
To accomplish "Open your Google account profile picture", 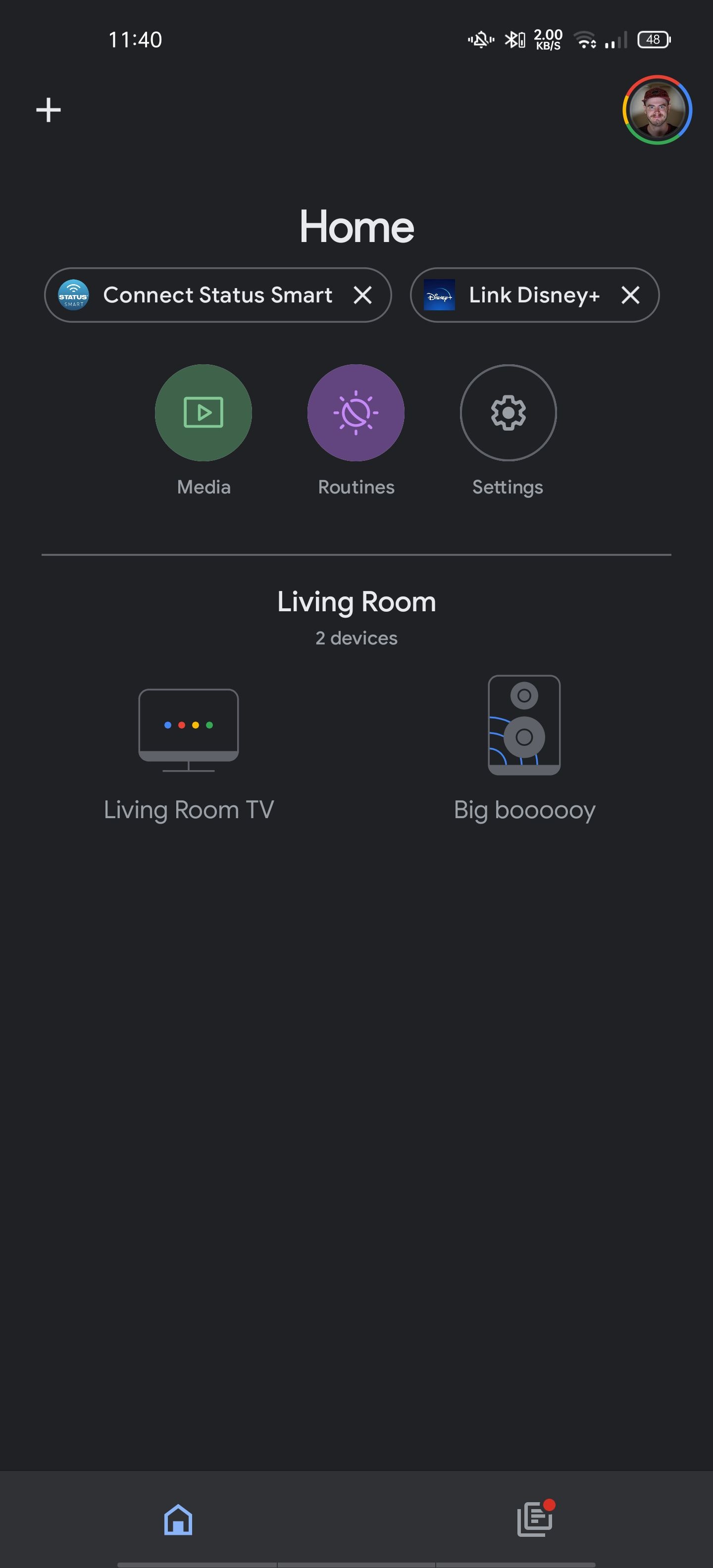I will click(656, 109).
